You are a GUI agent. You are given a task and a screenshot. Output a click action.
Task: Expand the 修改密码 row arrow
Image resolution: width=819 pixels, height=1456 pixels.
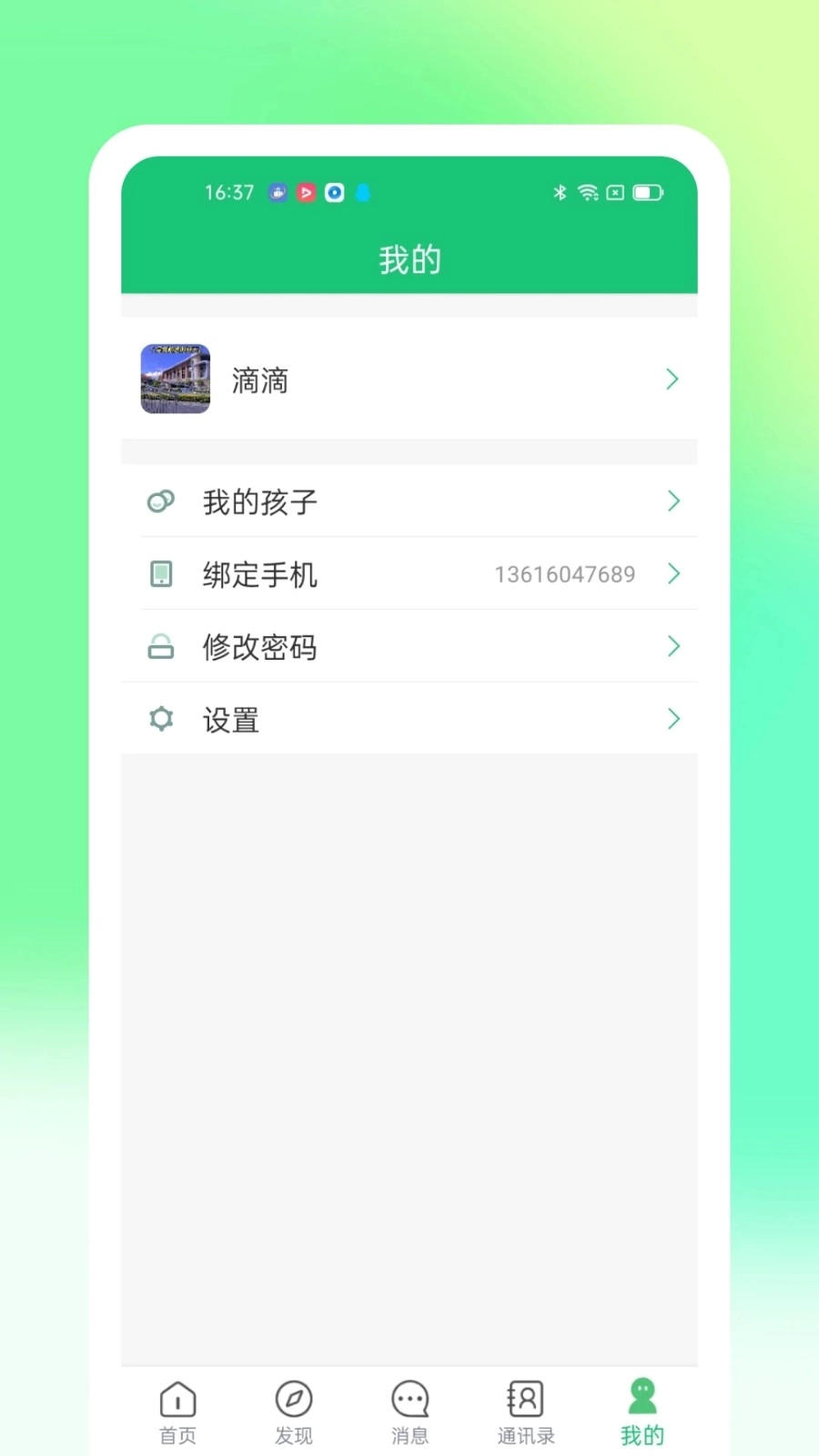click(x=673, y=646)
